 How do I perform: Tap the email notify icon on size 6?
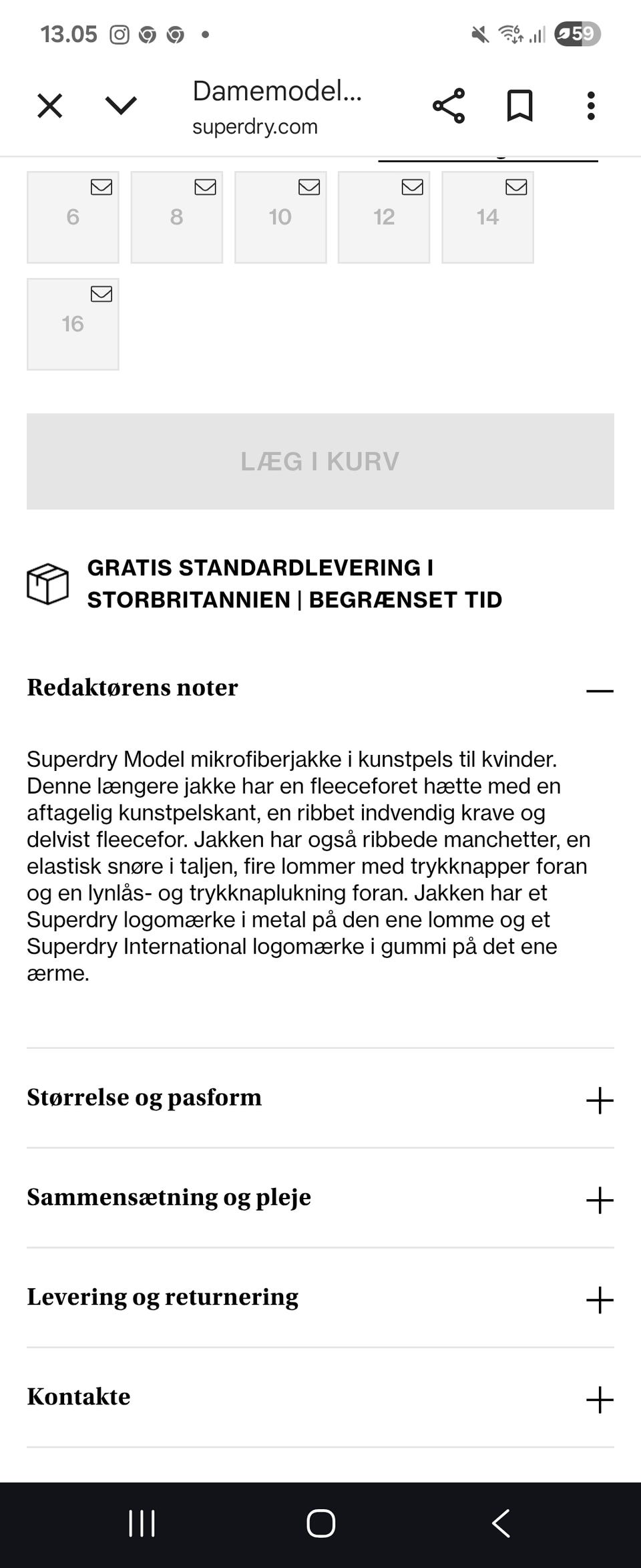pos(101,188)
